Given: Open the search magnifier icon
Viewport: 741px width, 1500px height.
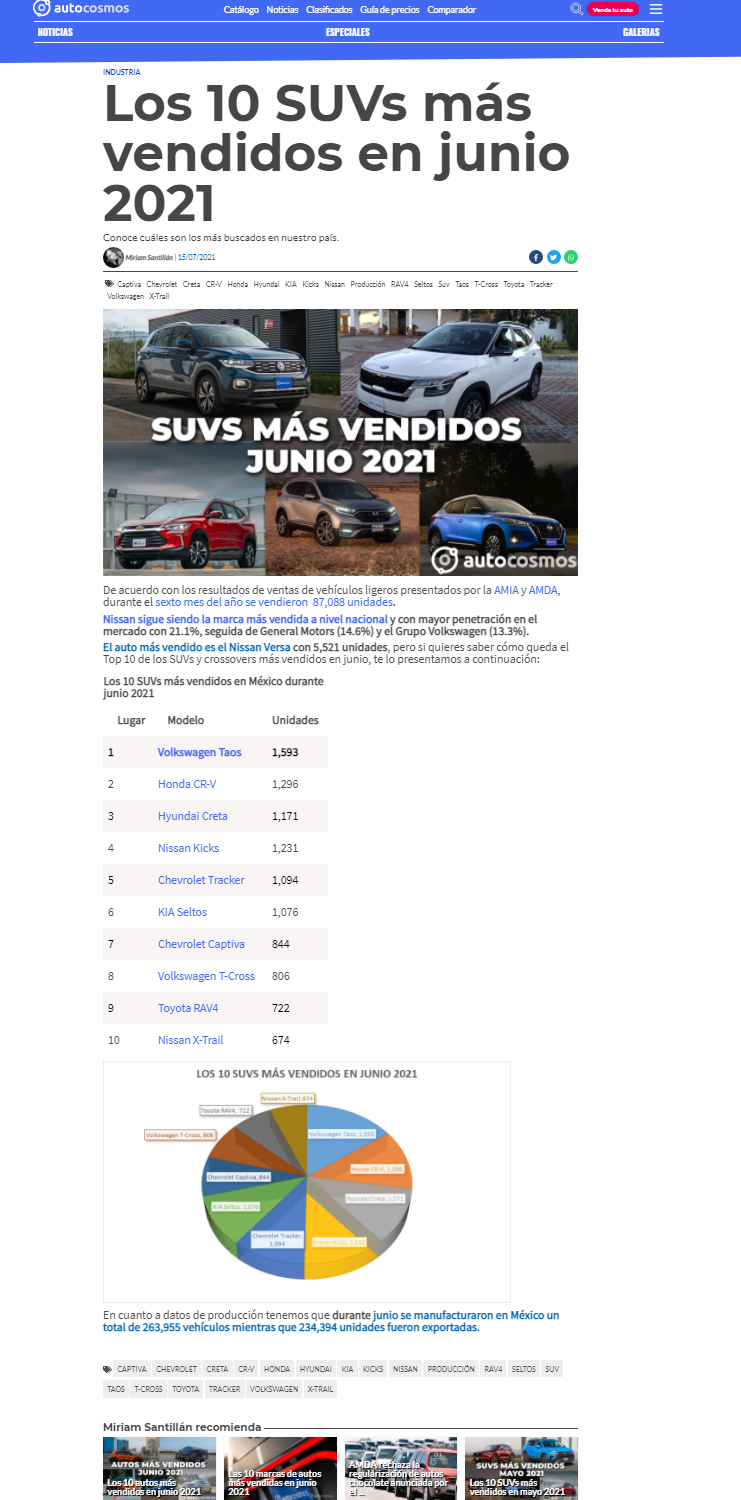Looking at the screenshot, I should point(577,9).
